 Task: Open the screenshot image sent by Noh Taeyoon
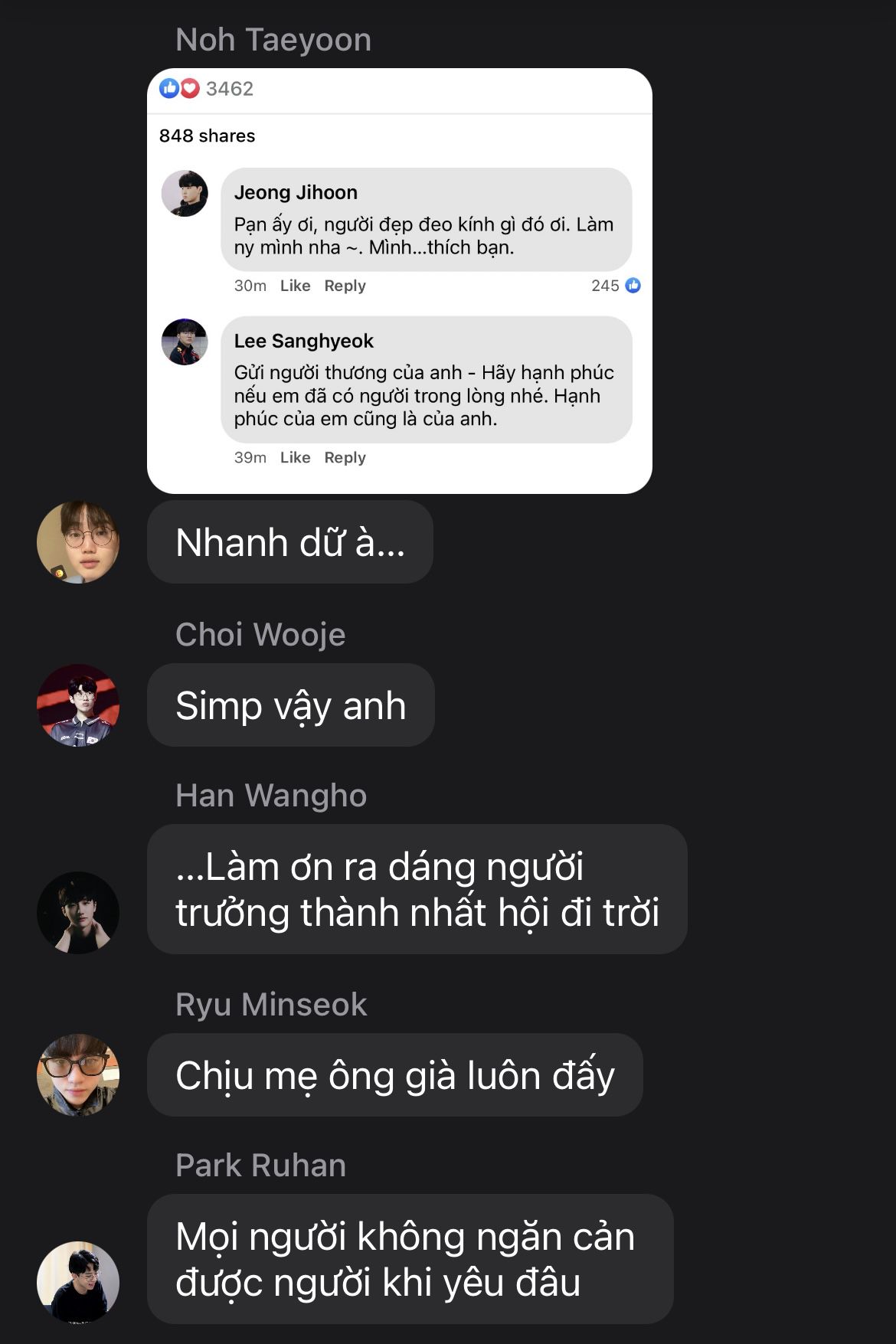399,280
